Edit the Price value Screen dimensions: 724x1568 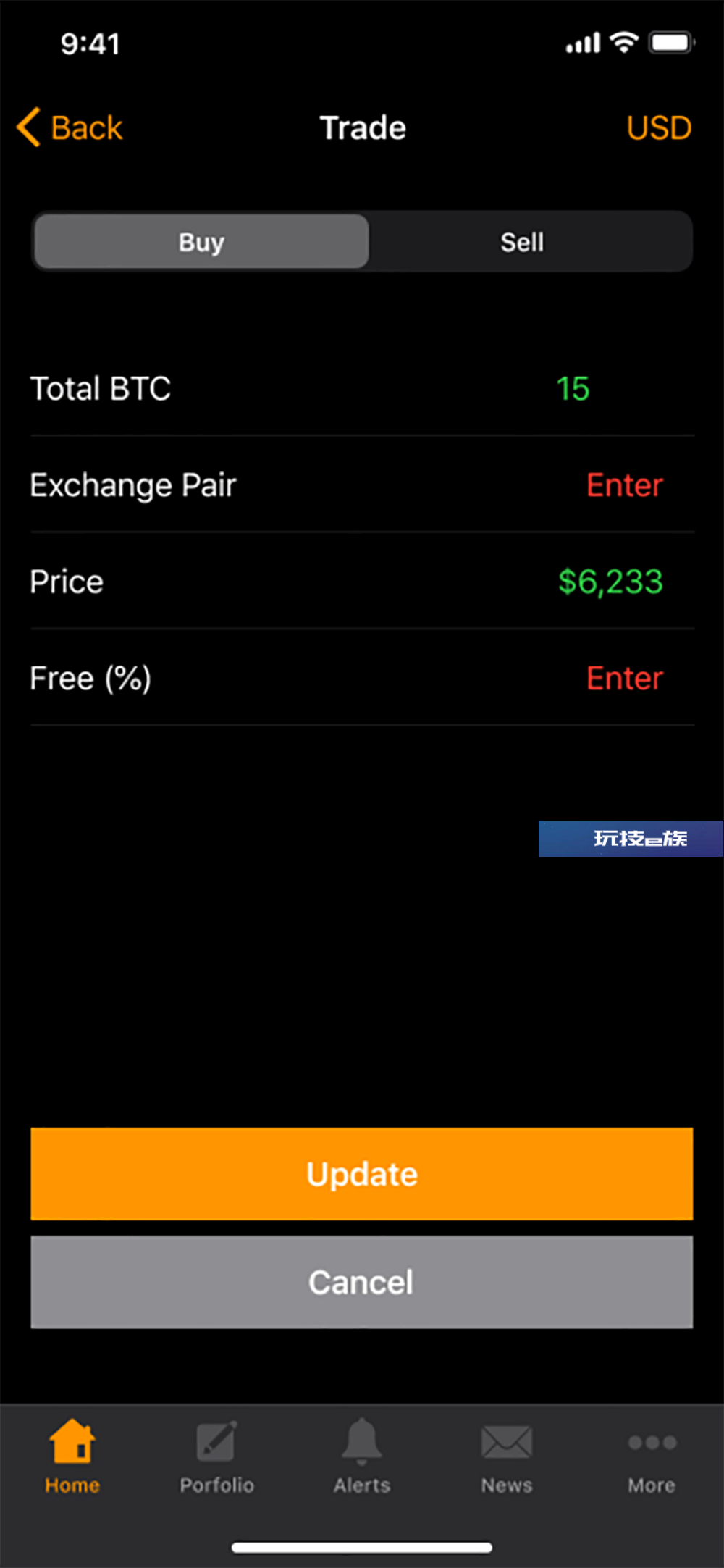(610, 582)
